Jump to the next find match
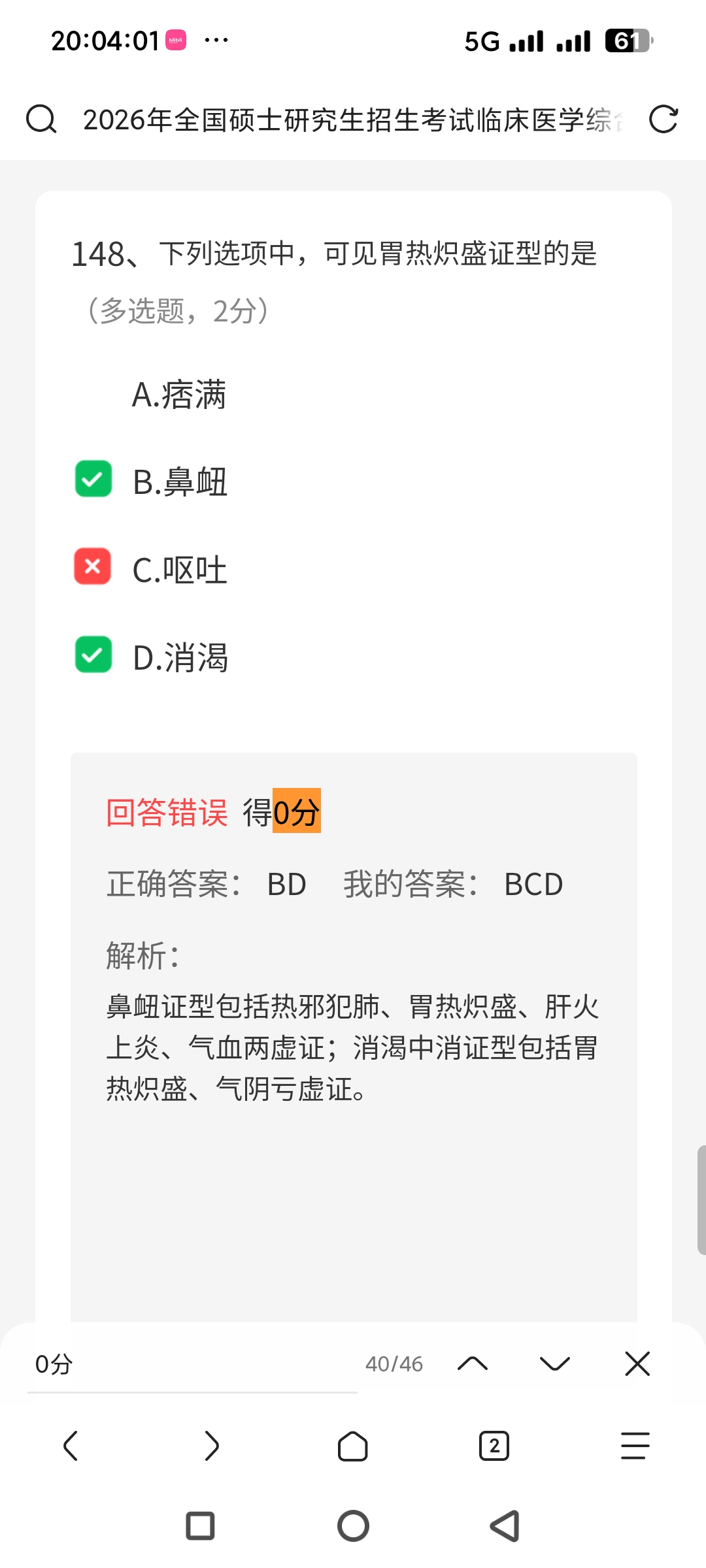 [555, 1364]
